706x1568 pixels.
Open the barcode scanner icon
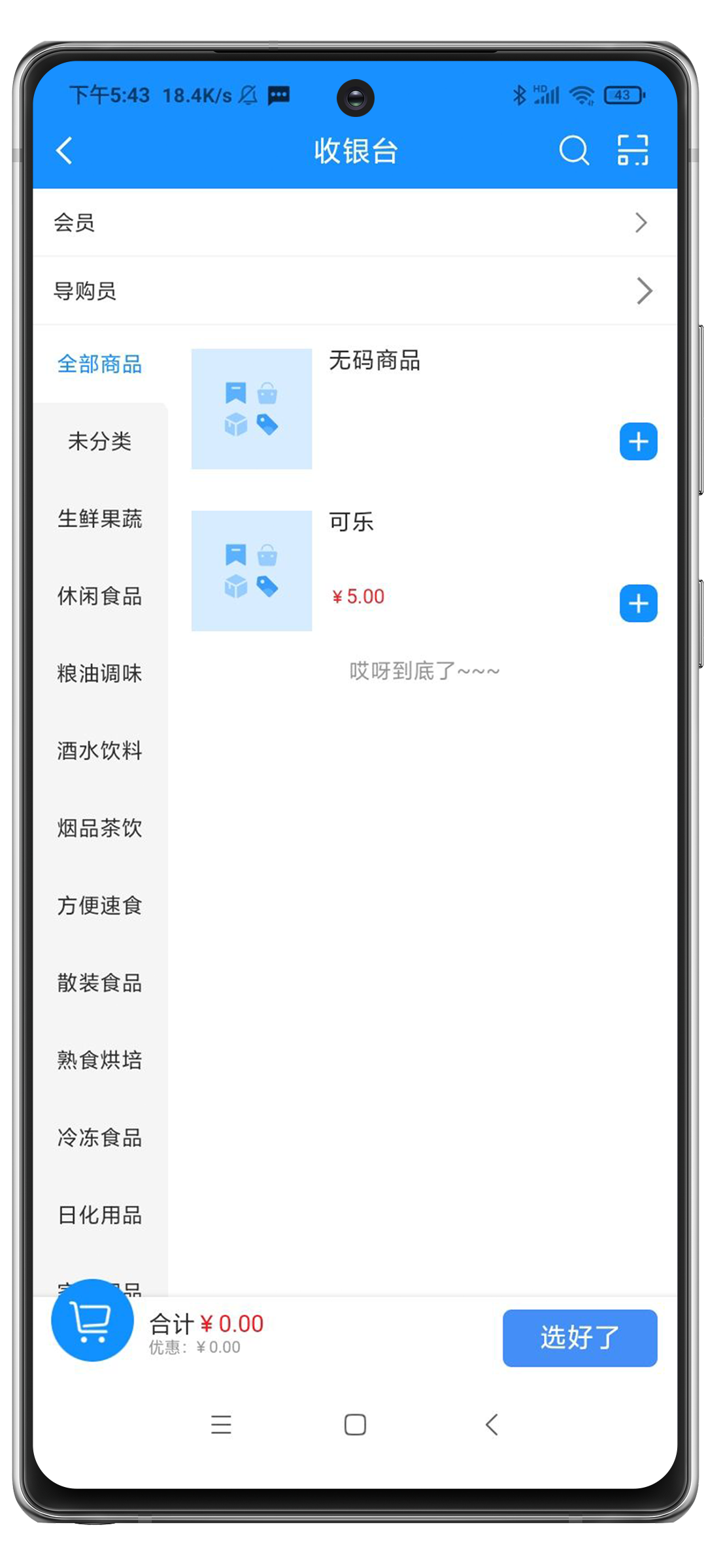[x=633, y=150]
